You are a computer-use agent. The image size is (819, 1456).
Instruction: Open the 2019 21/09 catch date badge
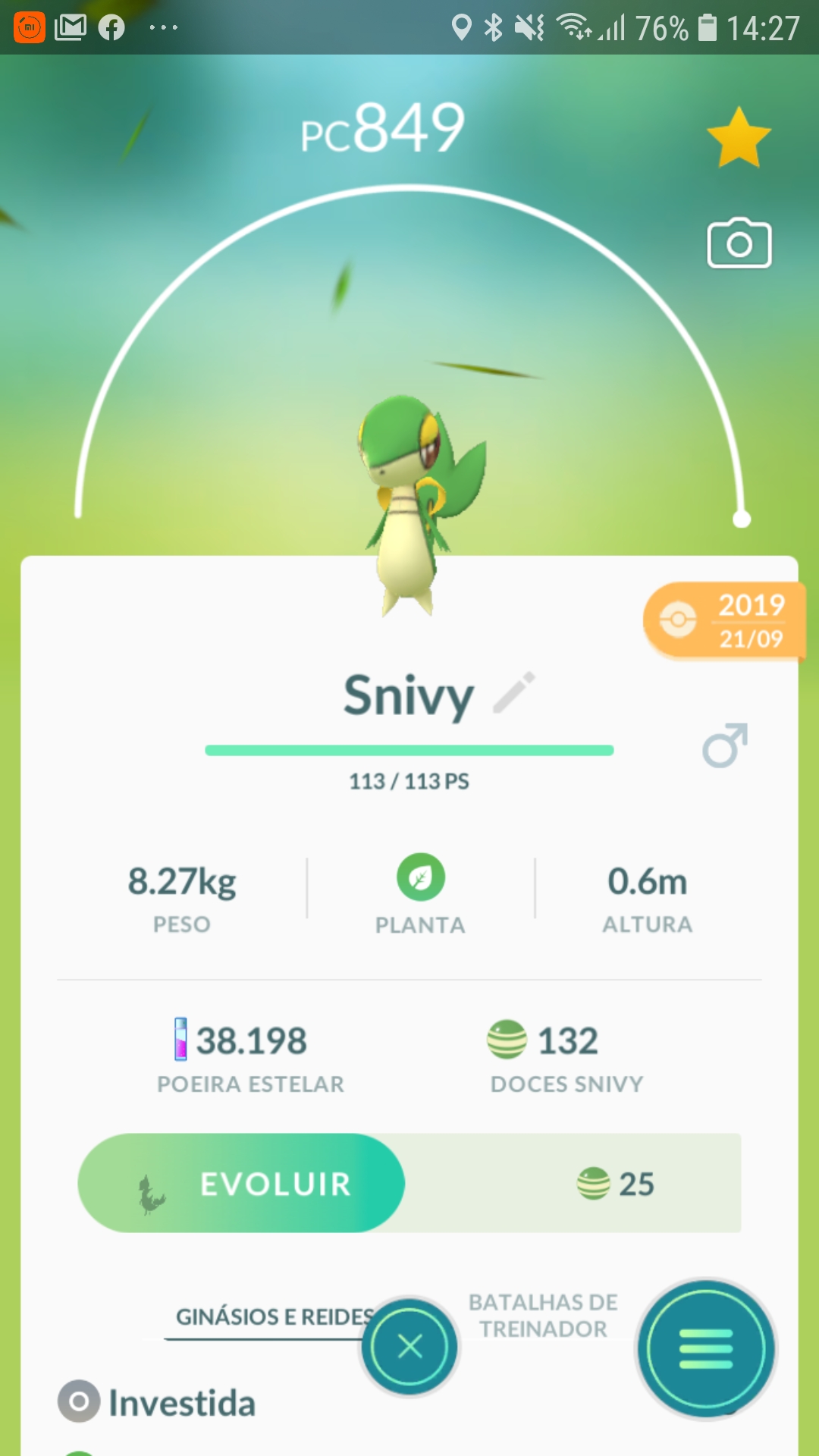pos(723,621)
